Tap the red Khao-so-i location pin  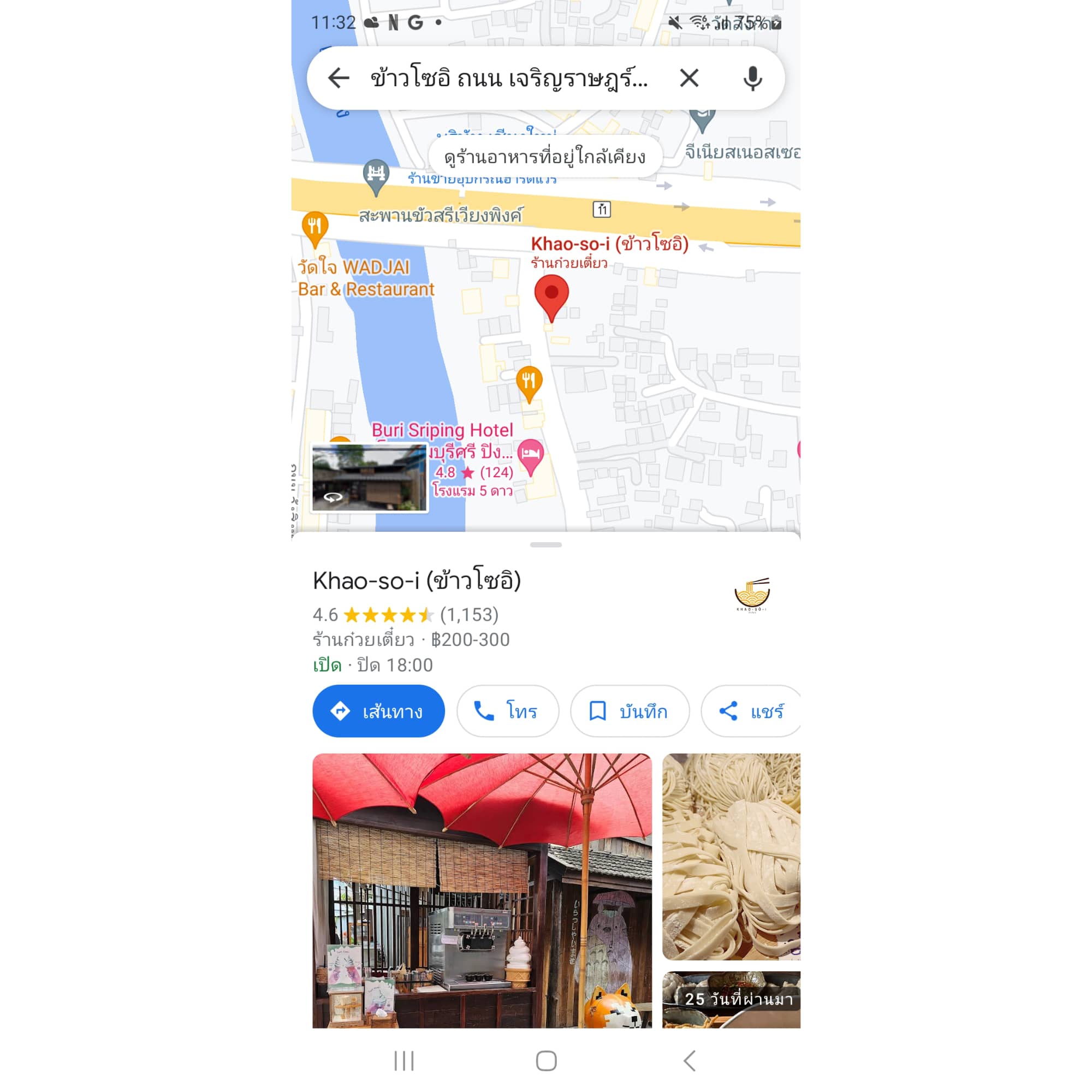[x=551, y=295]
